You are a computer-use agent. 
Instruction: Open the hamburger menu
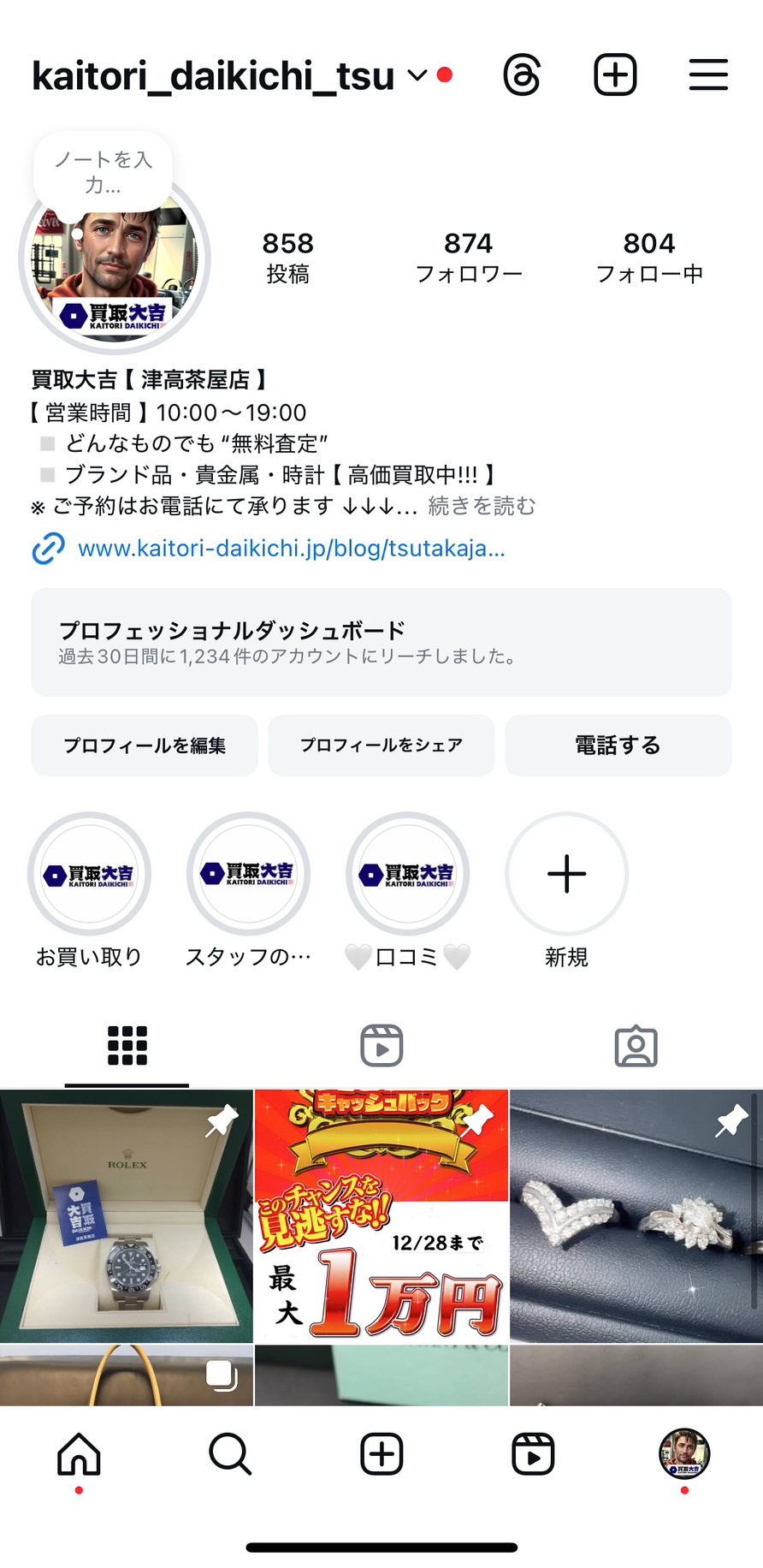(x=708, y=75)
